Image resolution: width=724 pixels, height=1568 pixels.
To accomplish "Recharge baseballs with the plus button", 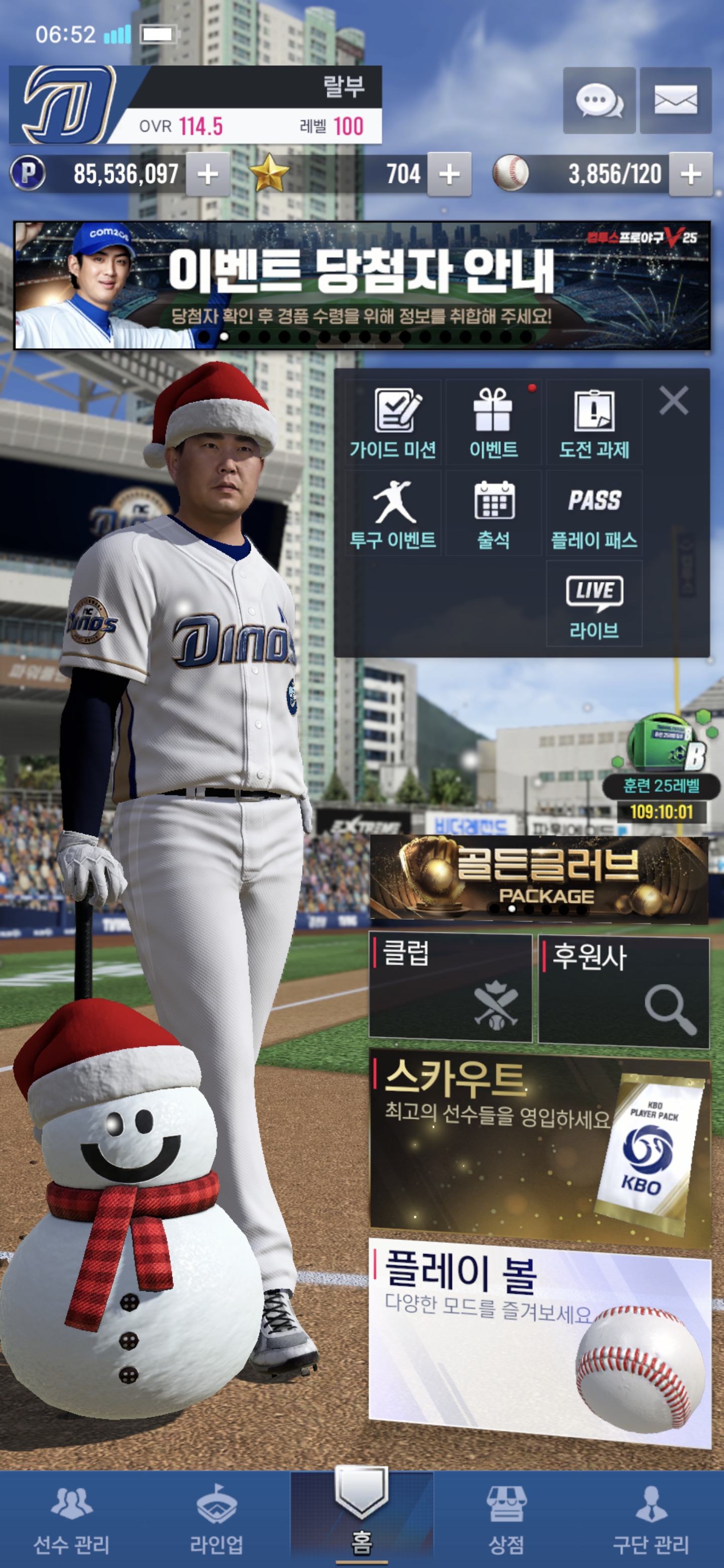I will (x=690, y=175).
